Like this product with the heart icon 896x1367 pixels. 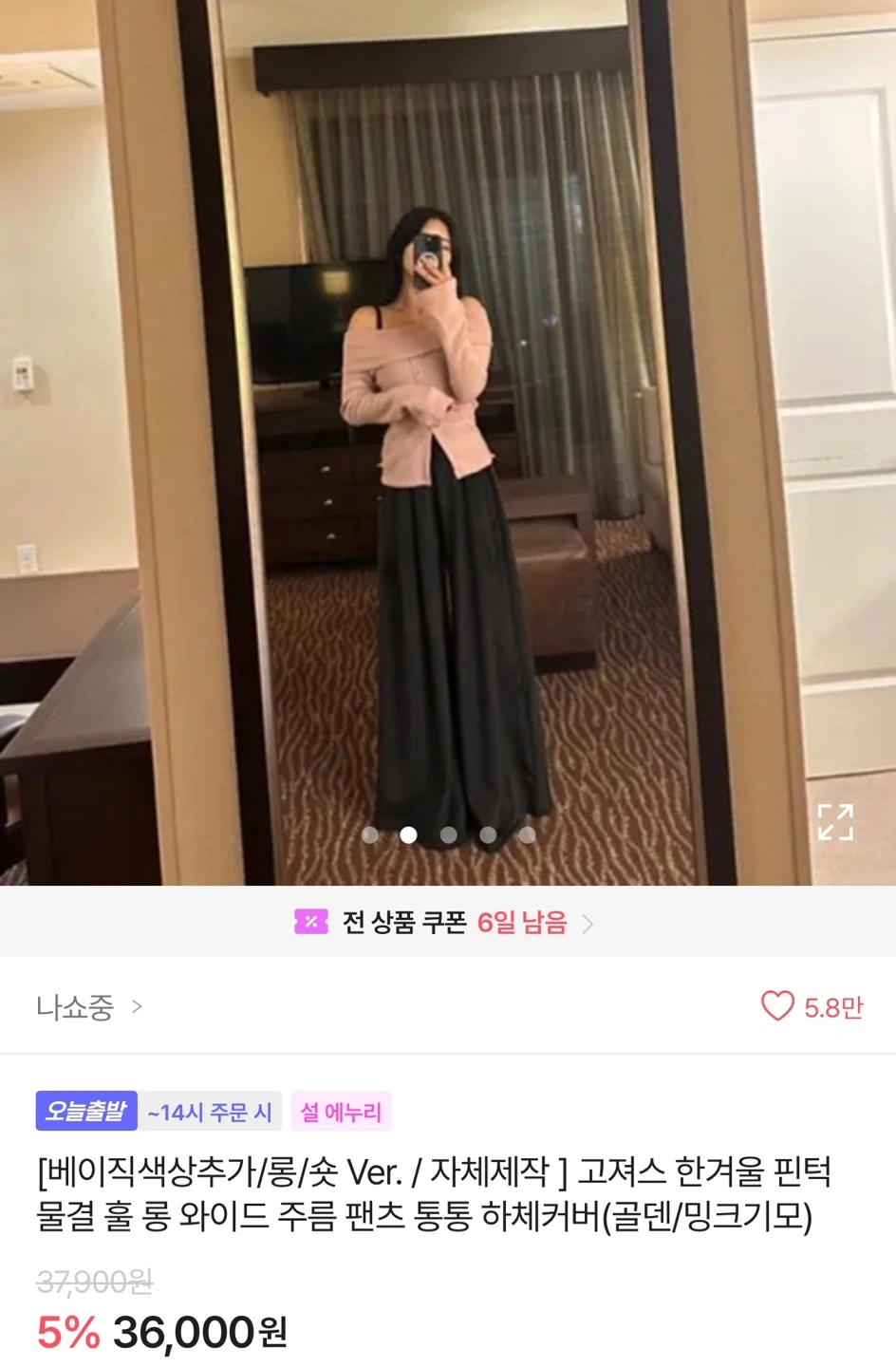[x=777, y=1006]
